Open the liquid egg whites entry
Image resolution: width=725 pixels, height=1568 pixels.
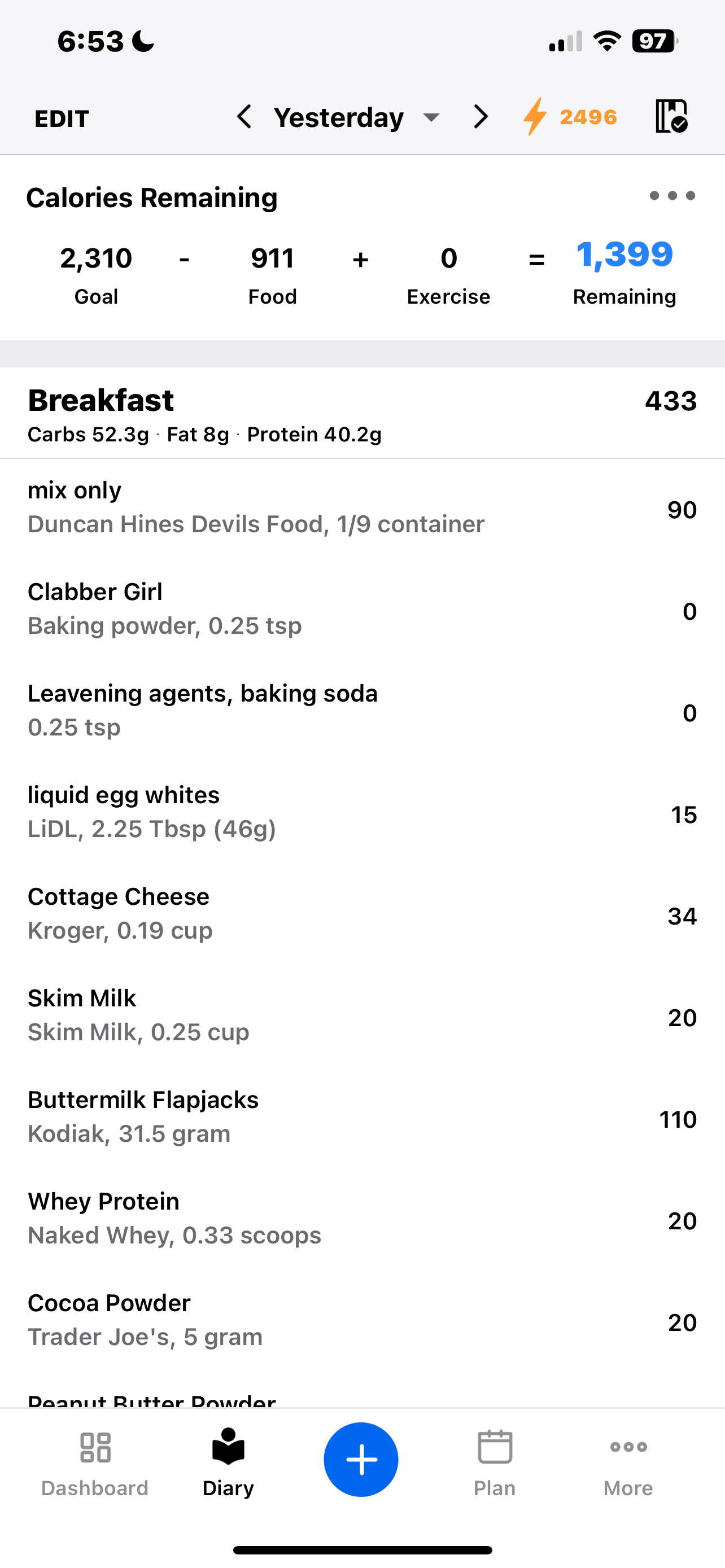(x=362, y=813)
